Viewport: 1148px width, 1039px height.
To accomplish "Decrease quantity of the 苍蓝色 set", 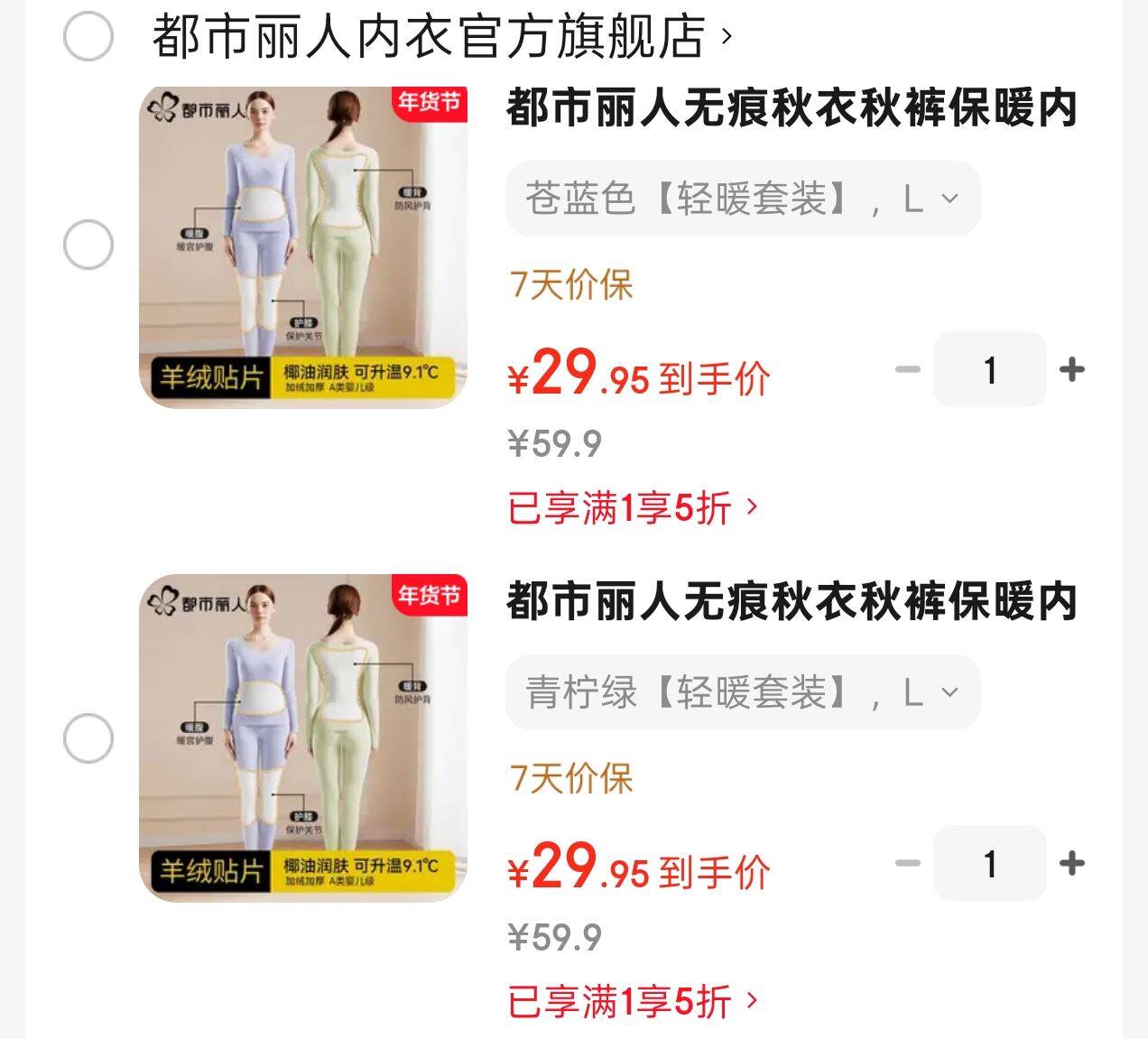I will (x=907, y=369).
